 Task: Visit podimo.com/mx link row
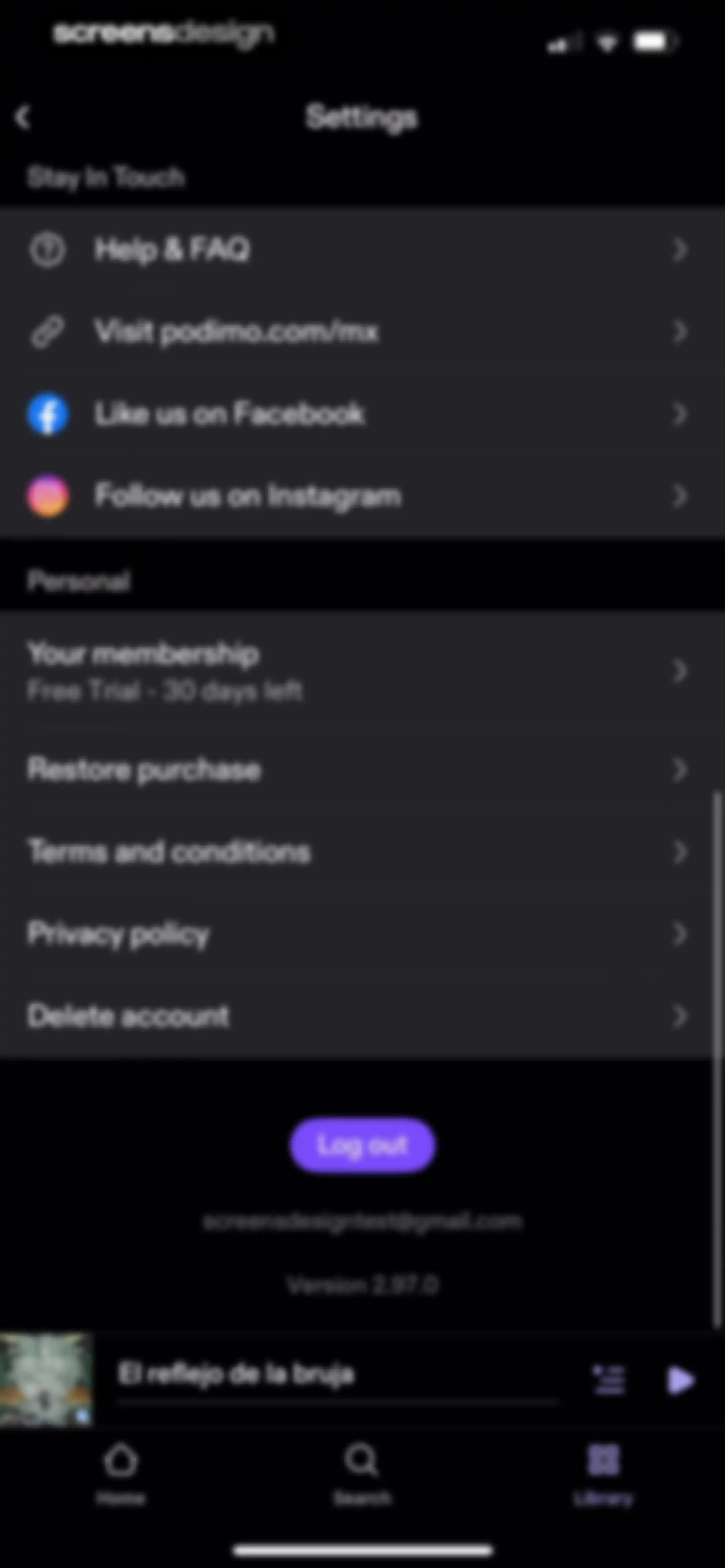click(x=362, y=332)
